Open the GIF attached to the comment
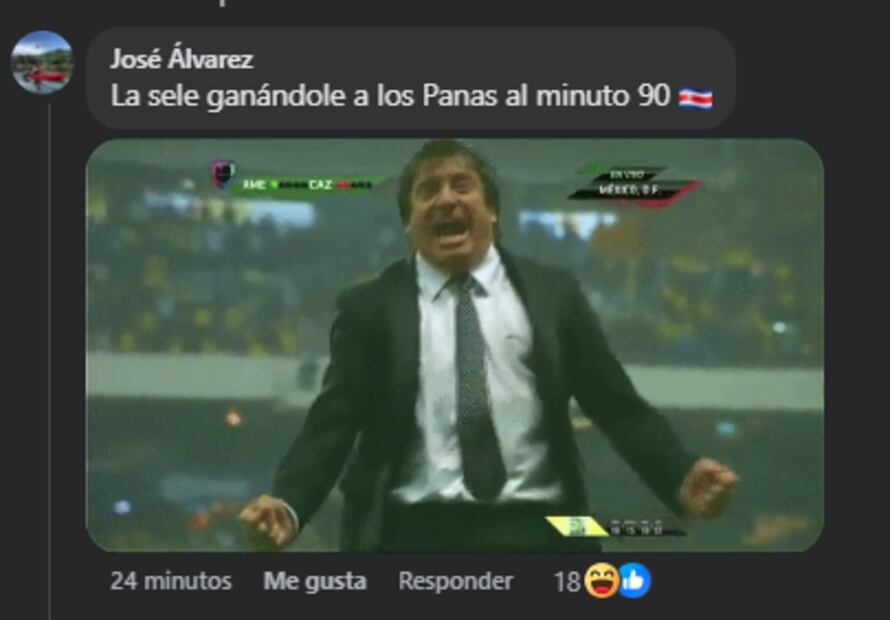 (x=454, y=345)
